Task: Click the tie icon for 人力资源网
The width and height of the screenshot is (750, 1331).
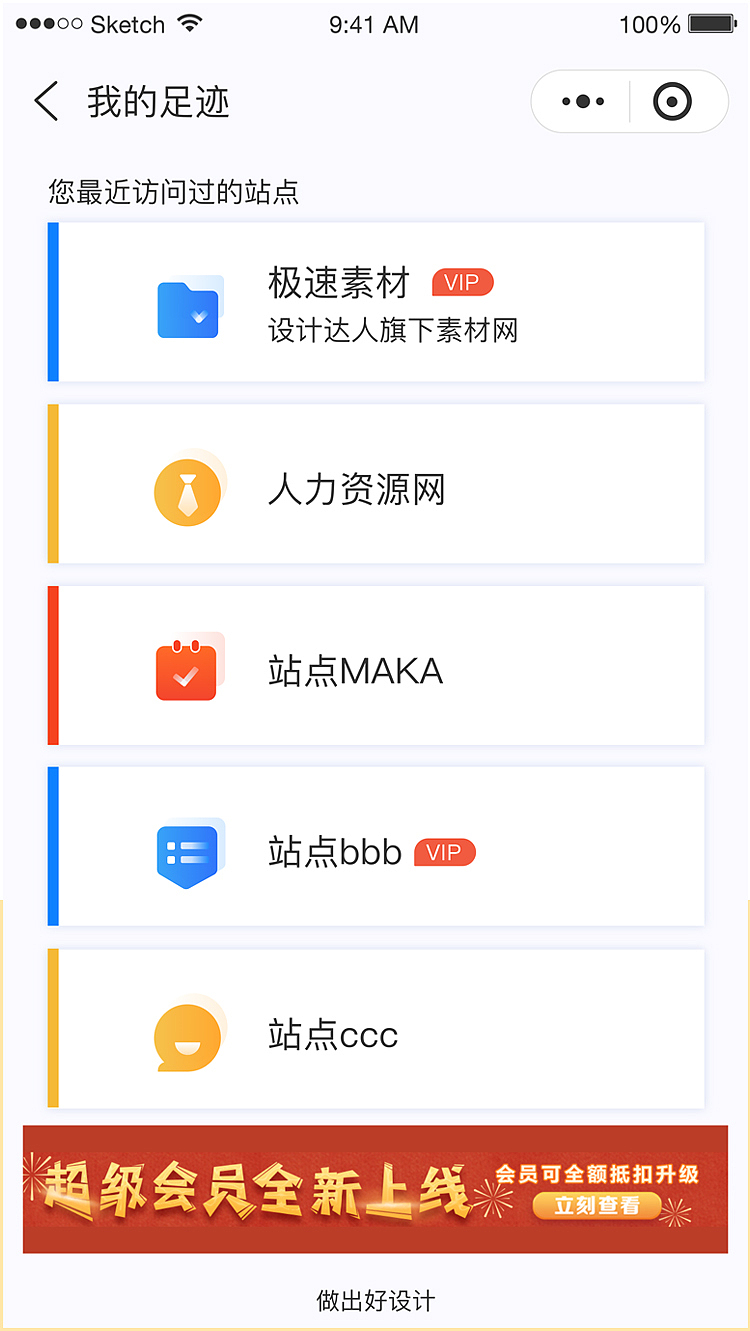Action: pyautogui.click(x=188, y=489)
